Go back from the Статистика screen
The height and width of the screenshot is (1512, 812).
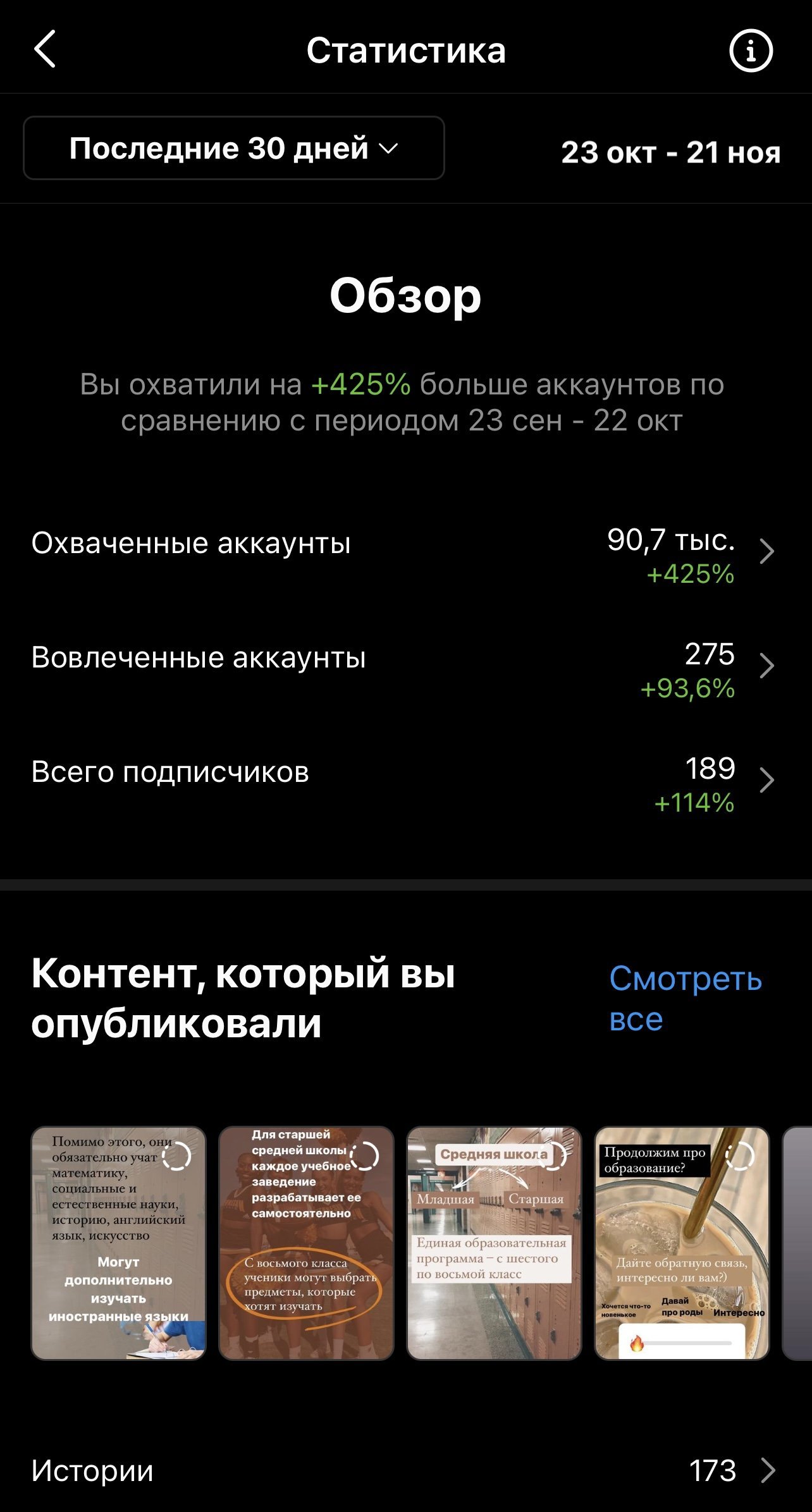[x=45, y=49]
